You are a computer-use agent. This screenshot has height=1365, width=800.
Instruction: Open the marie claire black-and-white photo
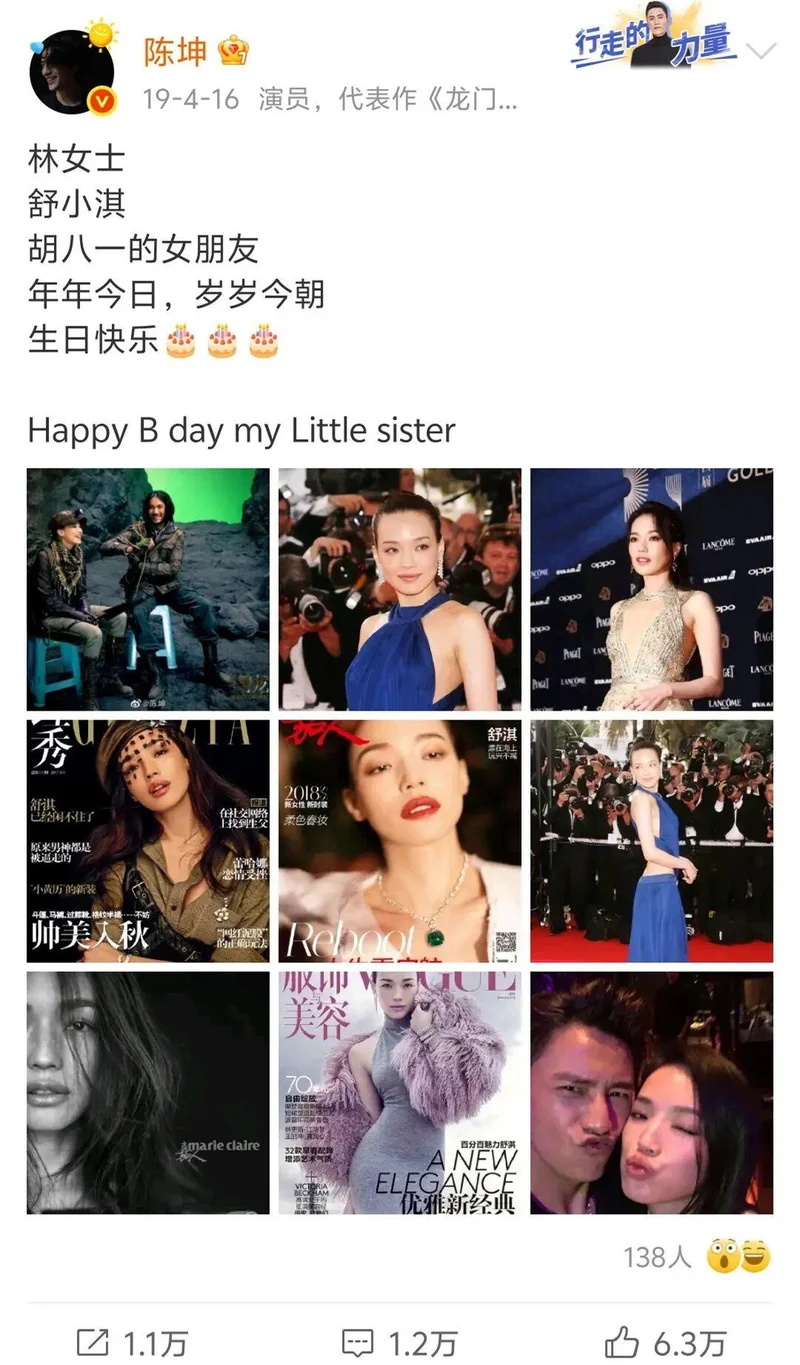tap(148, 1092)
